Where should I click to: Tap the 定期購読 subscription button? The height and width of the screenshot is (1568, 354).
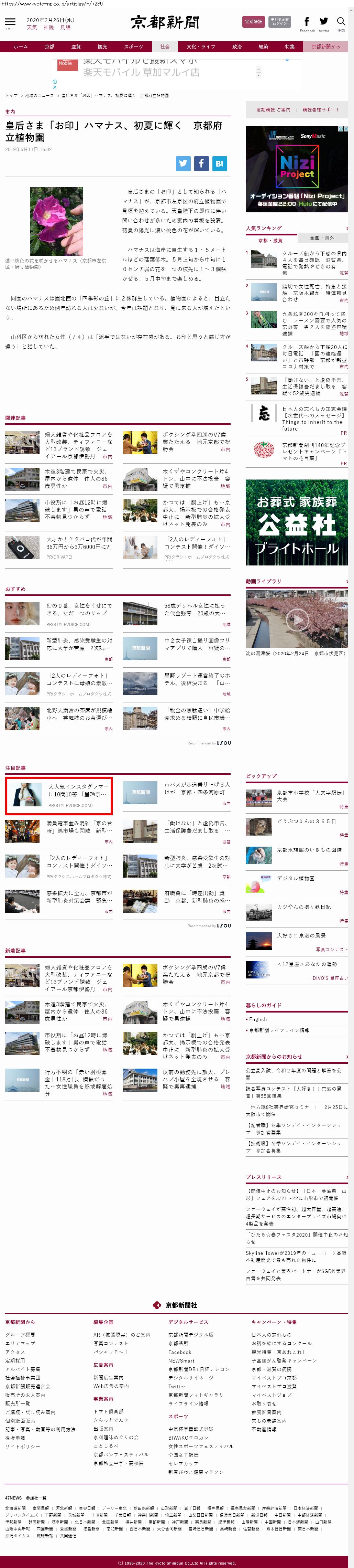(x=254, y=21)
